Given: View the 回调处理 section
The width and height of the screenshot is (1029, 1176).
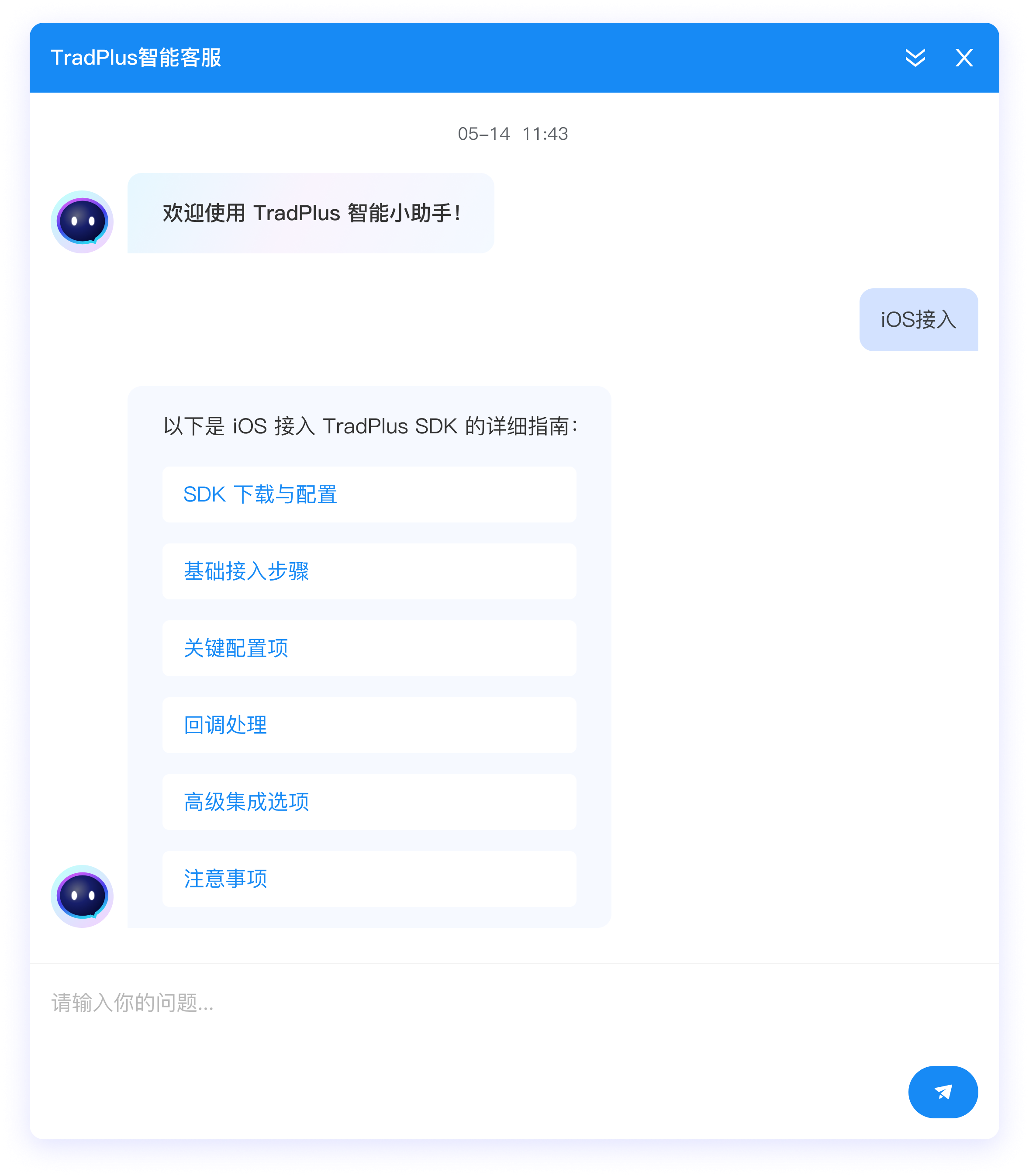Looking at the screenshot, I should point(369,725).
